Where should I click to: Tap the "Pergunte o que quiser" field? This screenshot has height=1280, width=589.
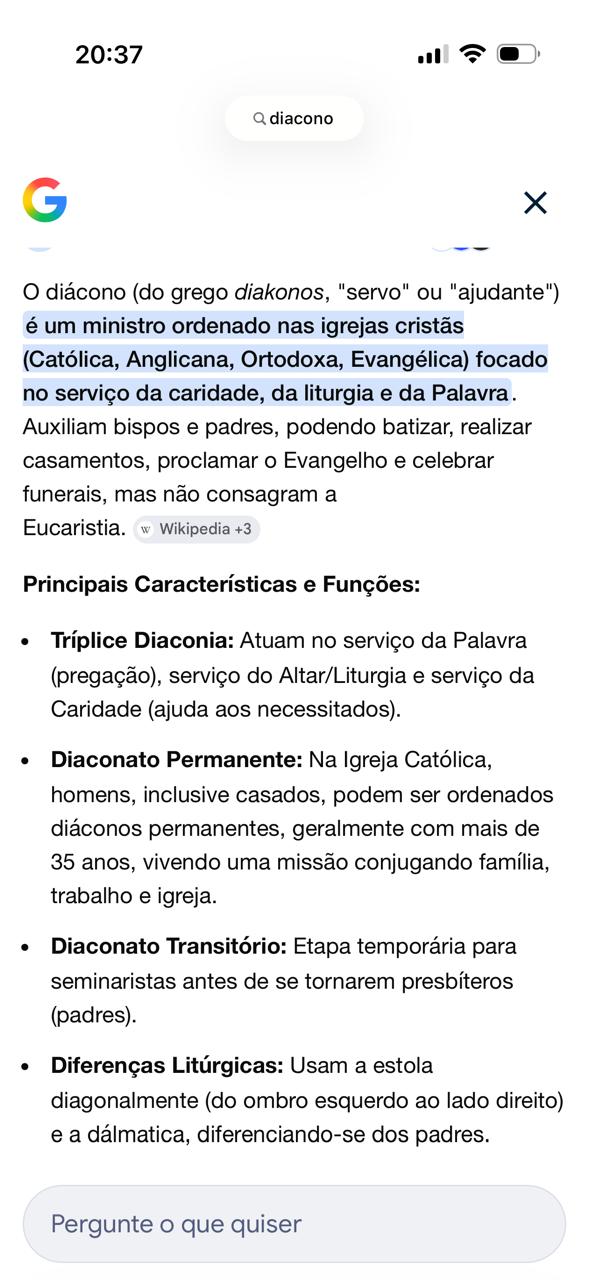tap(294, 1224)
